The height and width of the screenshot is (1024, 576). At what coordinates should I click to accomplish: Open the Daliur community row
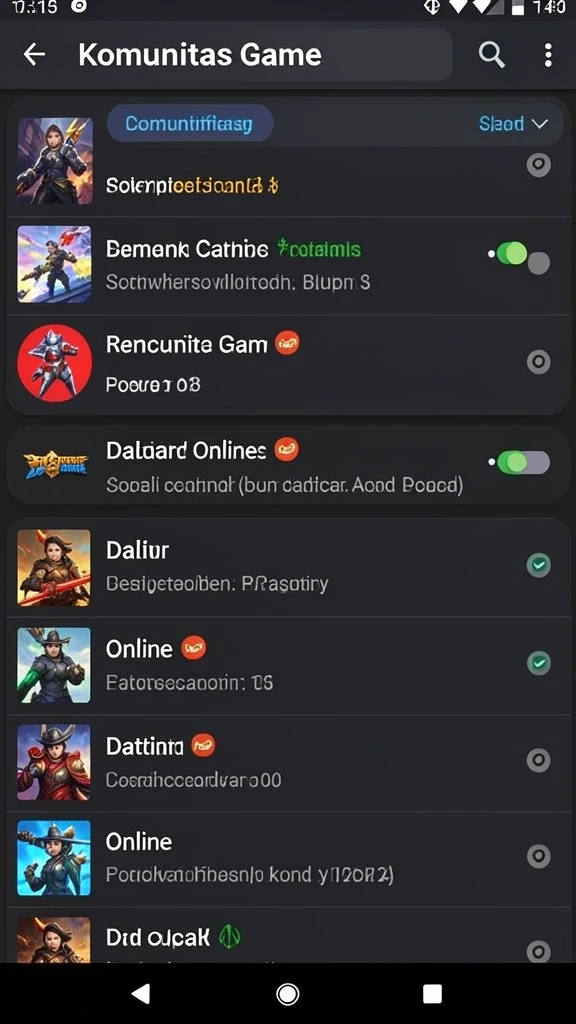click(287, 568)
